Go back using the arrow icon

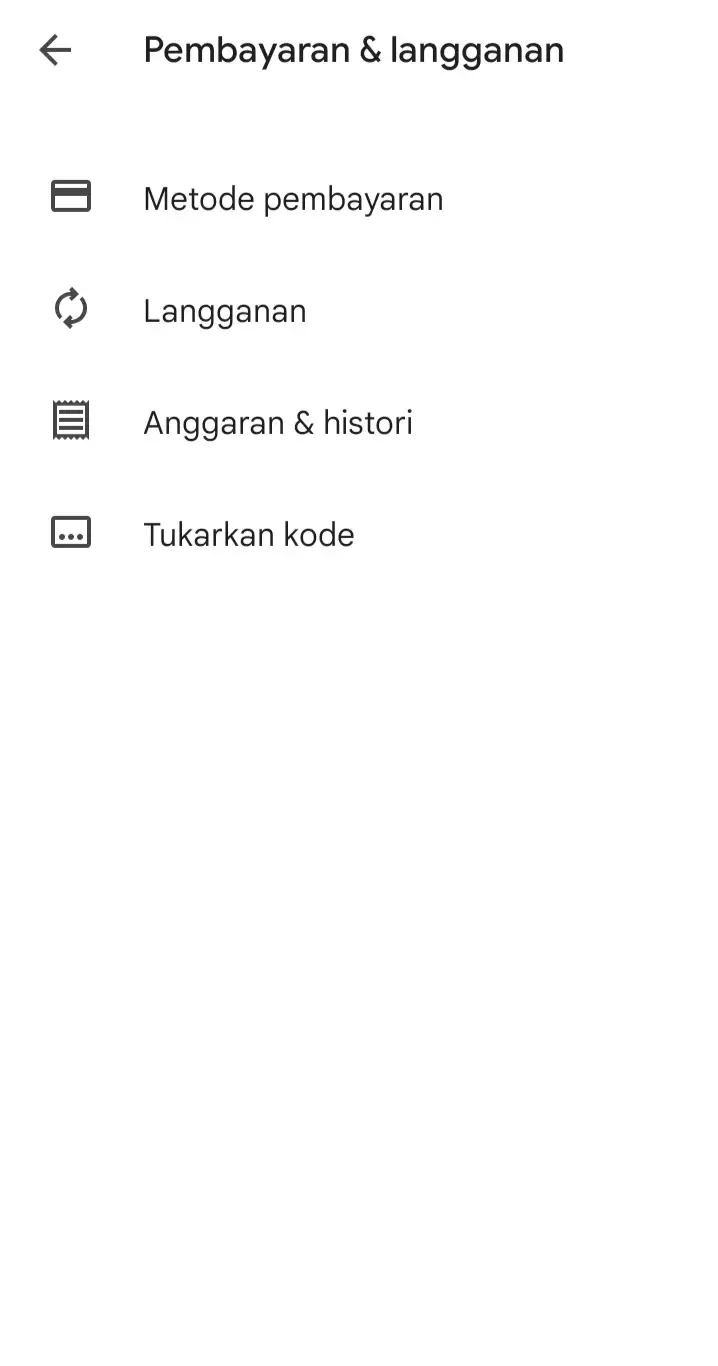tap(55, 50)
